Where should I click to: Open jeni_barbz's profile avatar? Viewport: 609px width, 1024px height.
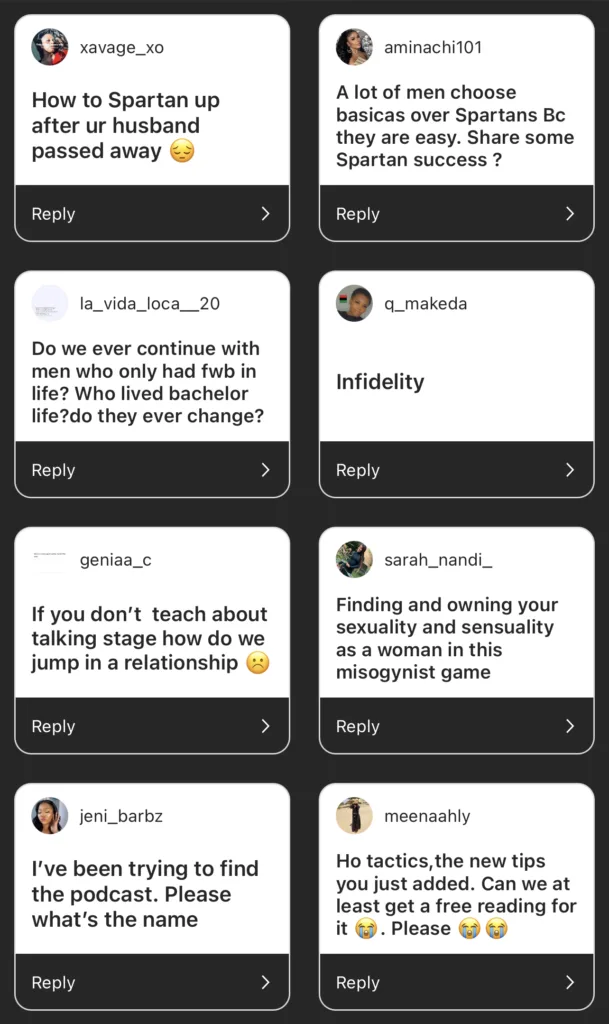tap(50, 816)
